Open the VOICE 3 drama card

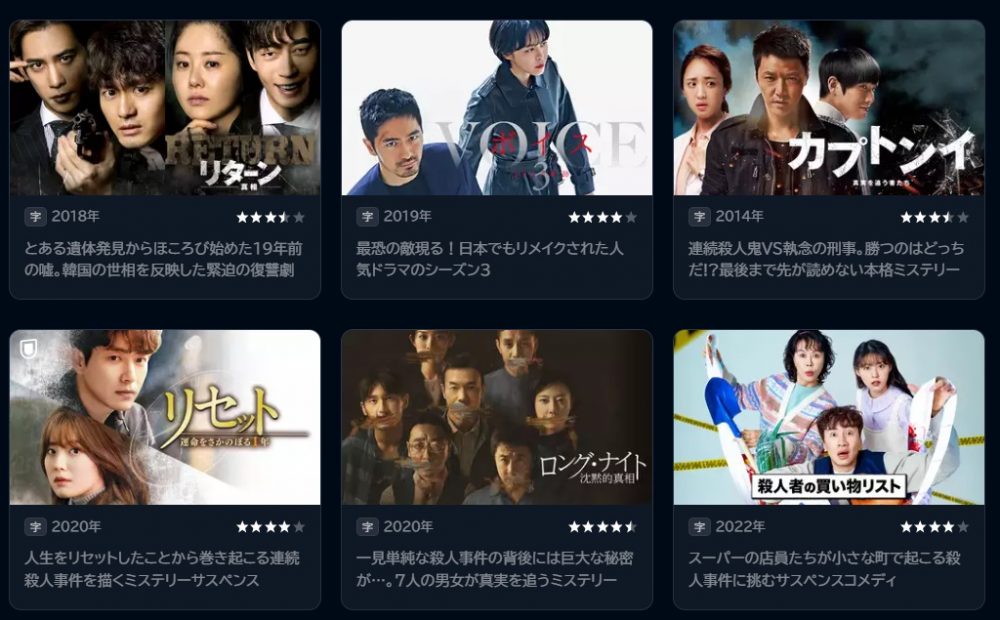point(497,108)
